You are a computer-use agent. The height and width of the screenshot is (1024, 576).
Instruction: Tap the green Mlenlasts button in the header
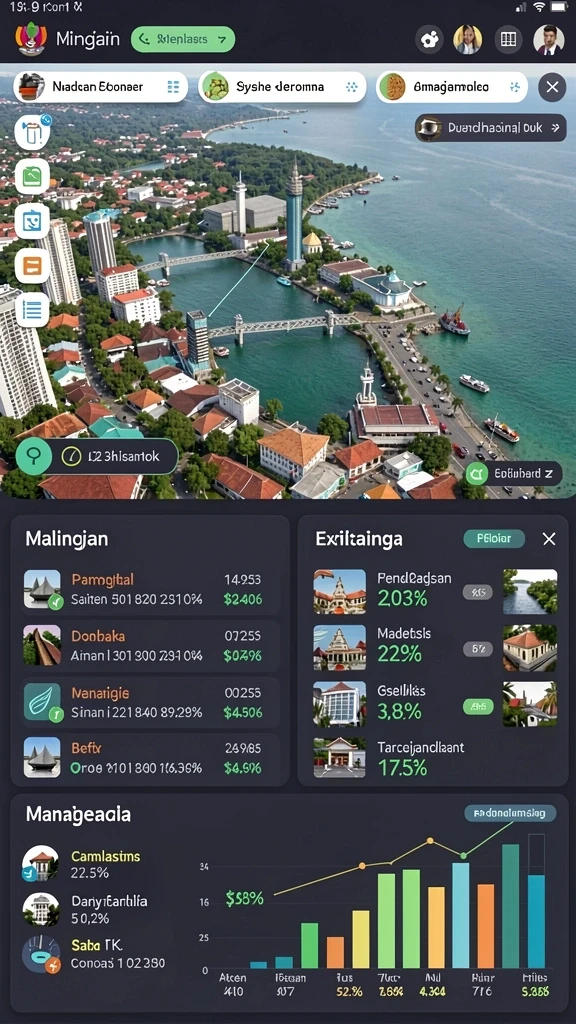[x=183, y=39]
